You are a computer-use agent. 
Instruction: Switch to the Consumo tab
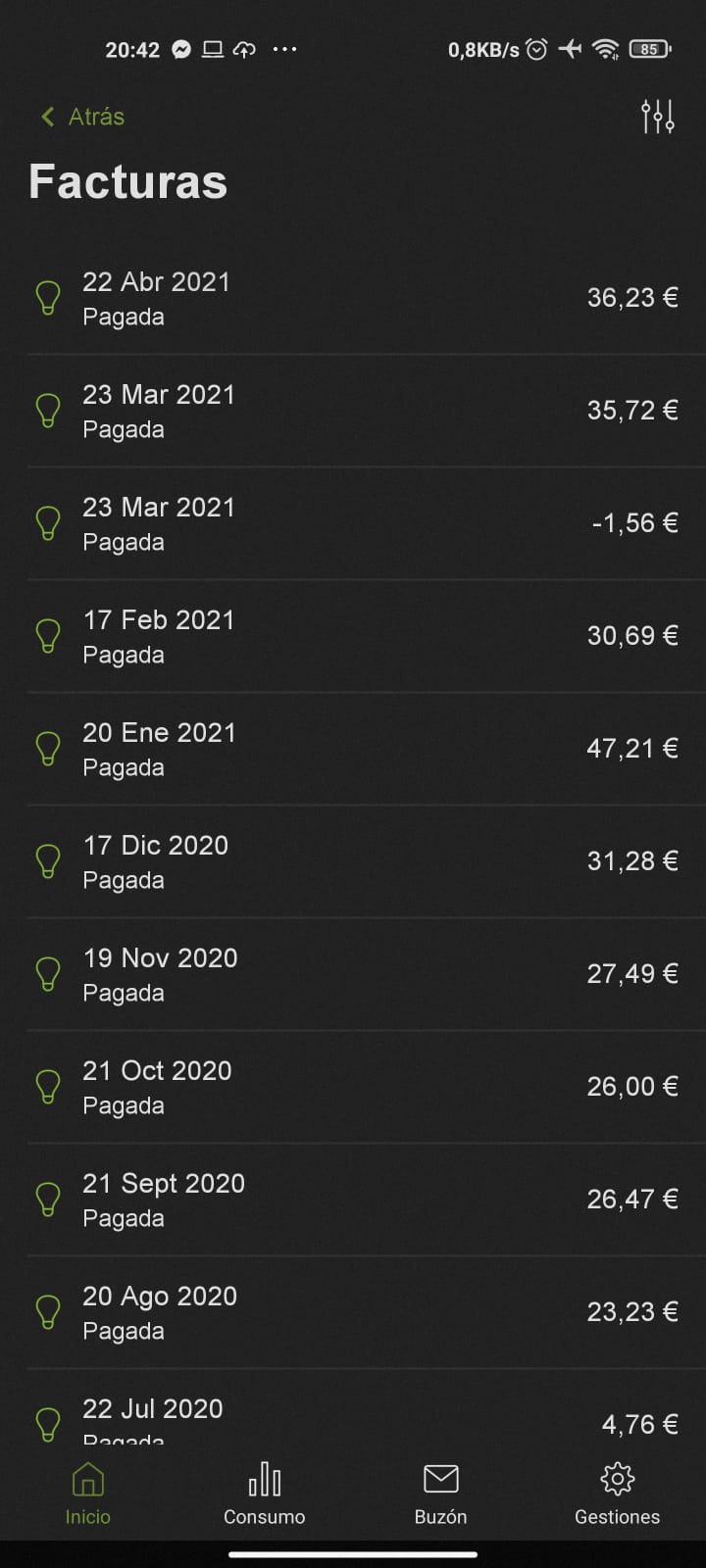click(x=265, y=1494)
